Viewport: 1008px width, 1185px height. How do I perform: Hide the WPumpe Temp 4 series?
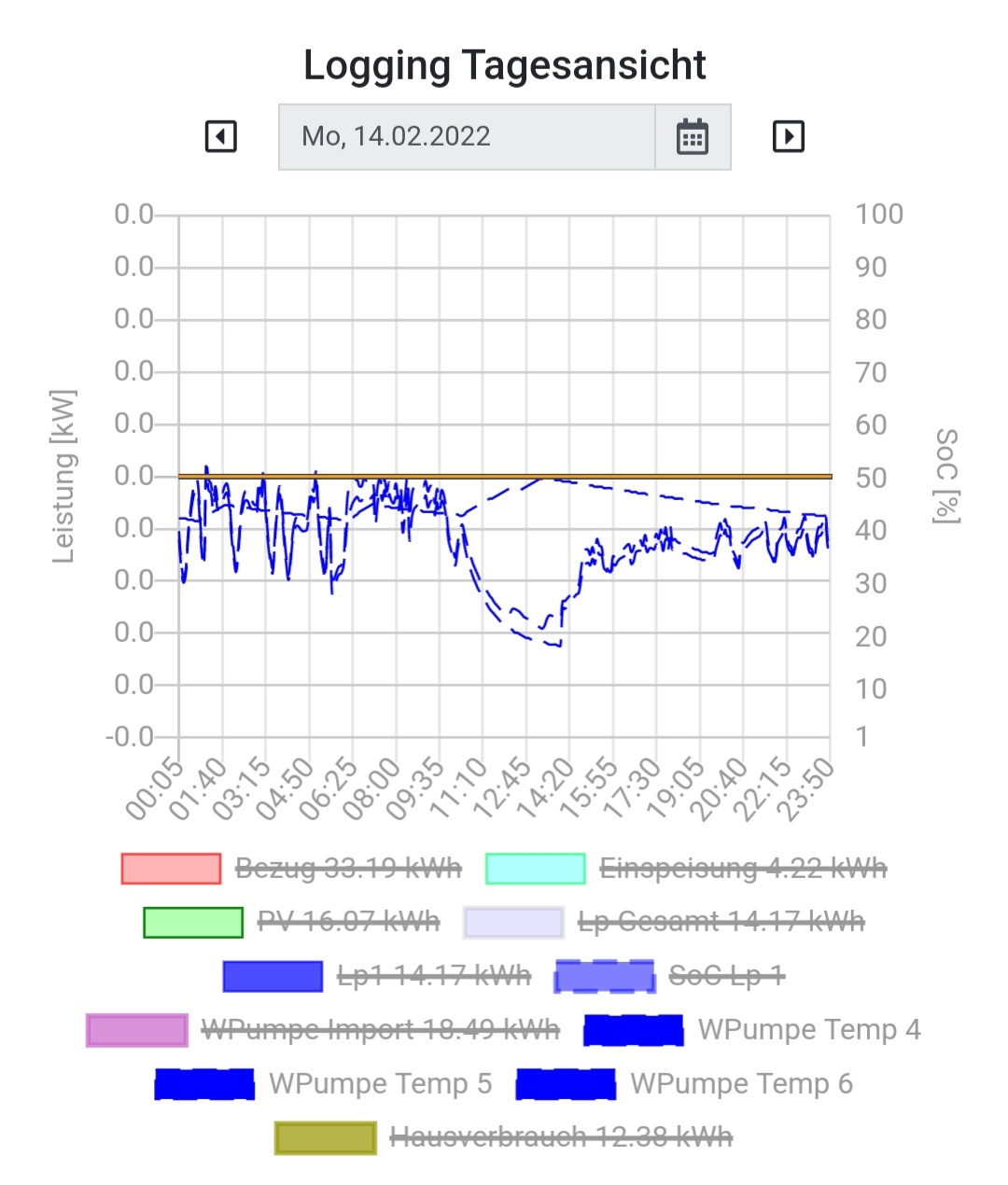click(808, 1030)
